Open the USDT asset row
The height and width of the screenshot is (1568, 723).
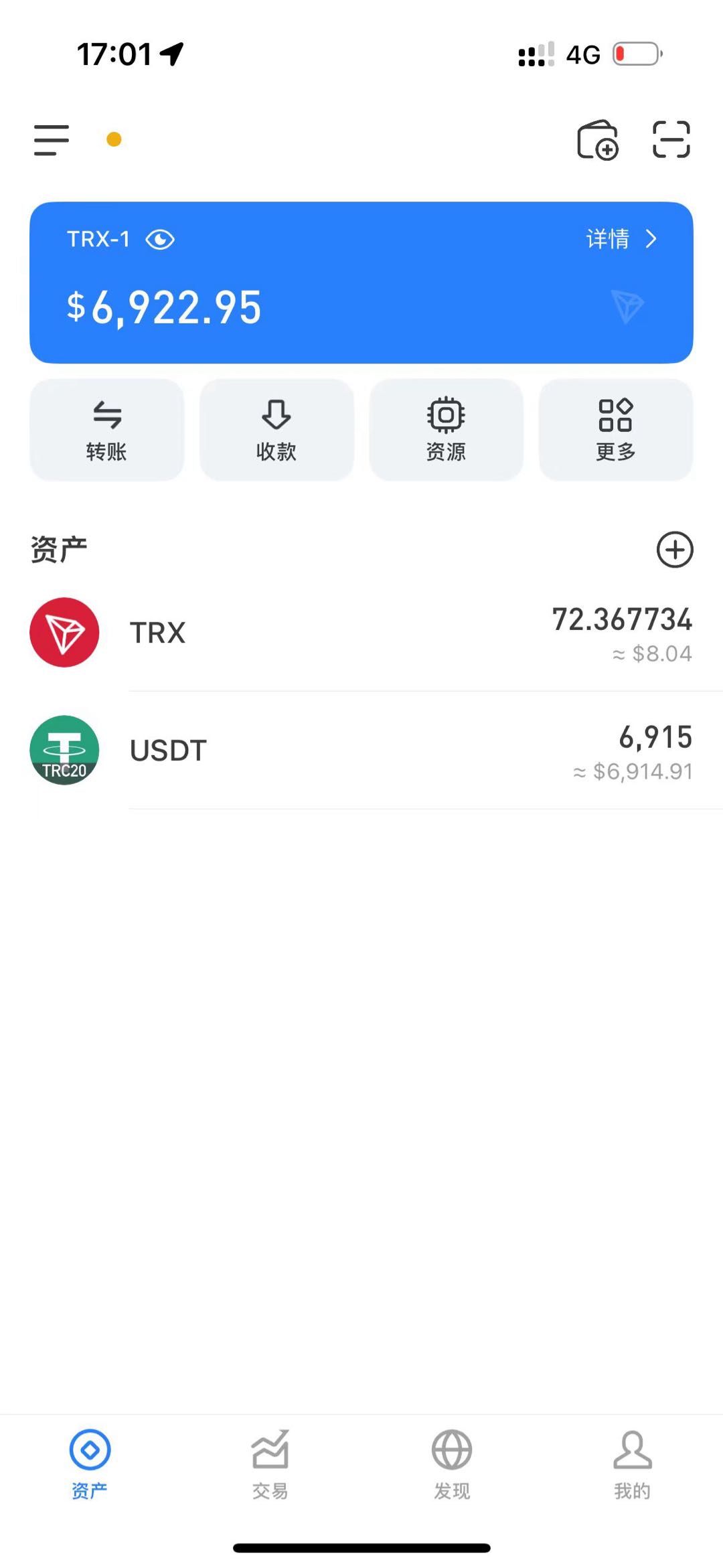361,751
